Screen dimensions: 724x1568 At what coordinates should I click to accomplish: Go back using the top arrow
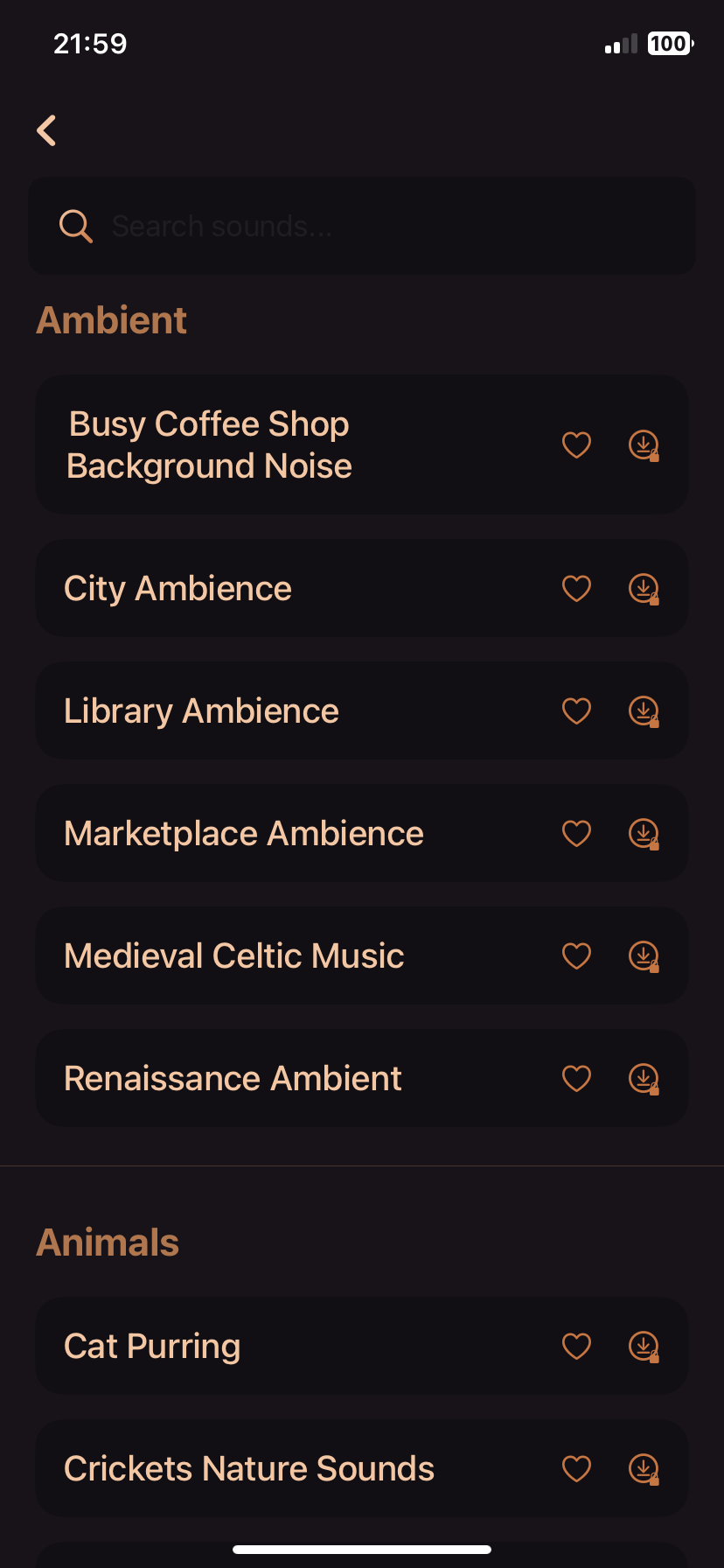coord(47,131)
